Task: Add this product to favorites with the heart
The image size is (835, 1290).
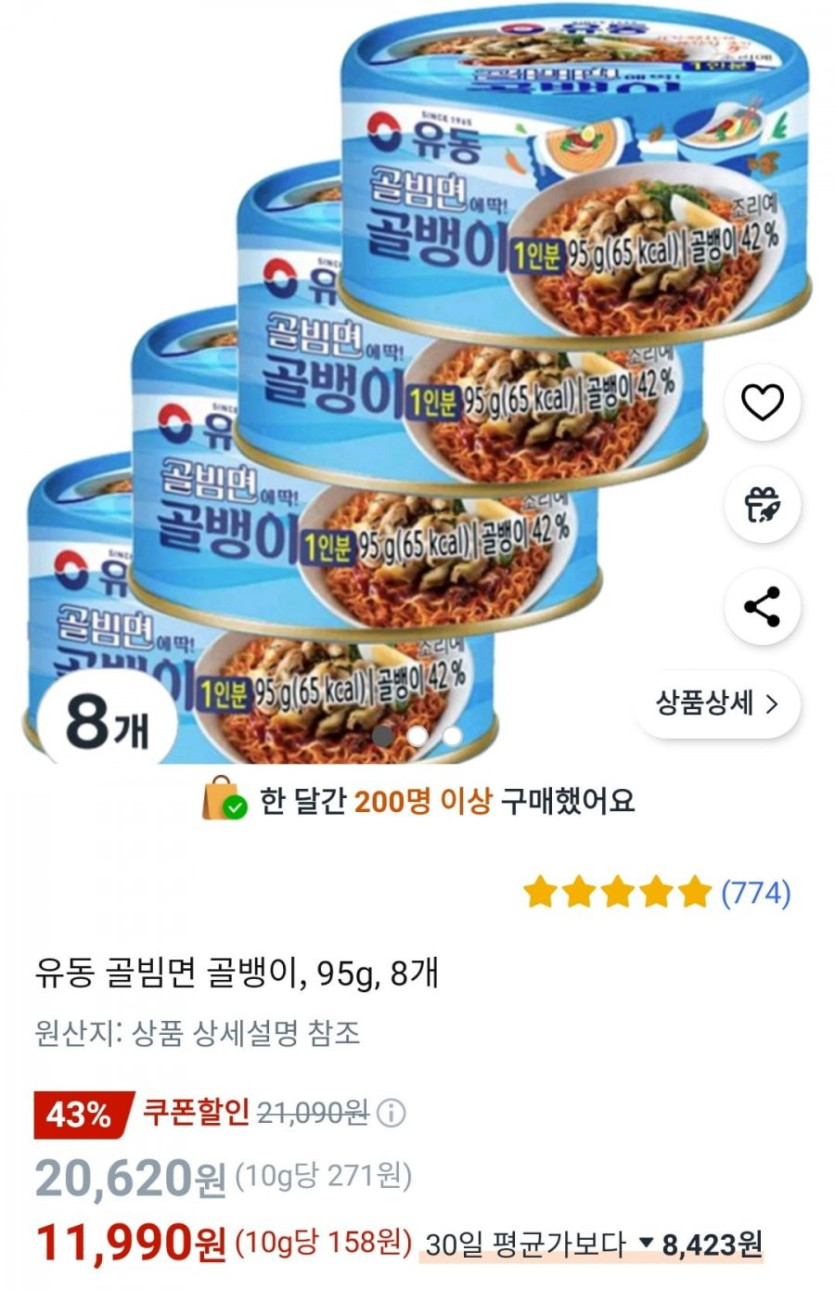Action: [x=762, y=403]
